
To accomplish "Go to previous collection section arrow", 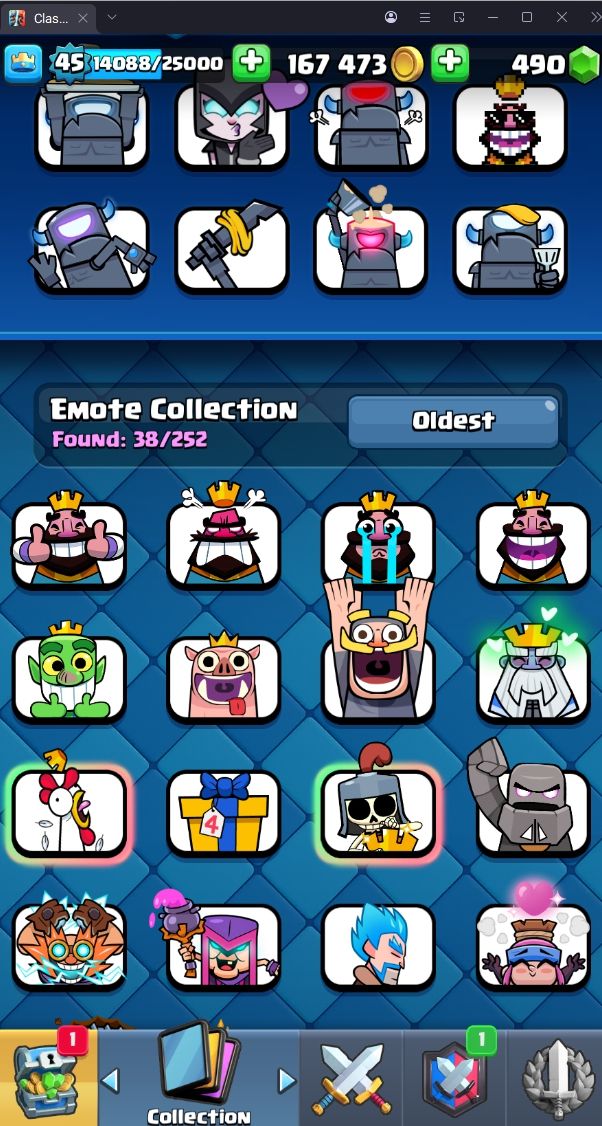I will (x=111, y=1080).
